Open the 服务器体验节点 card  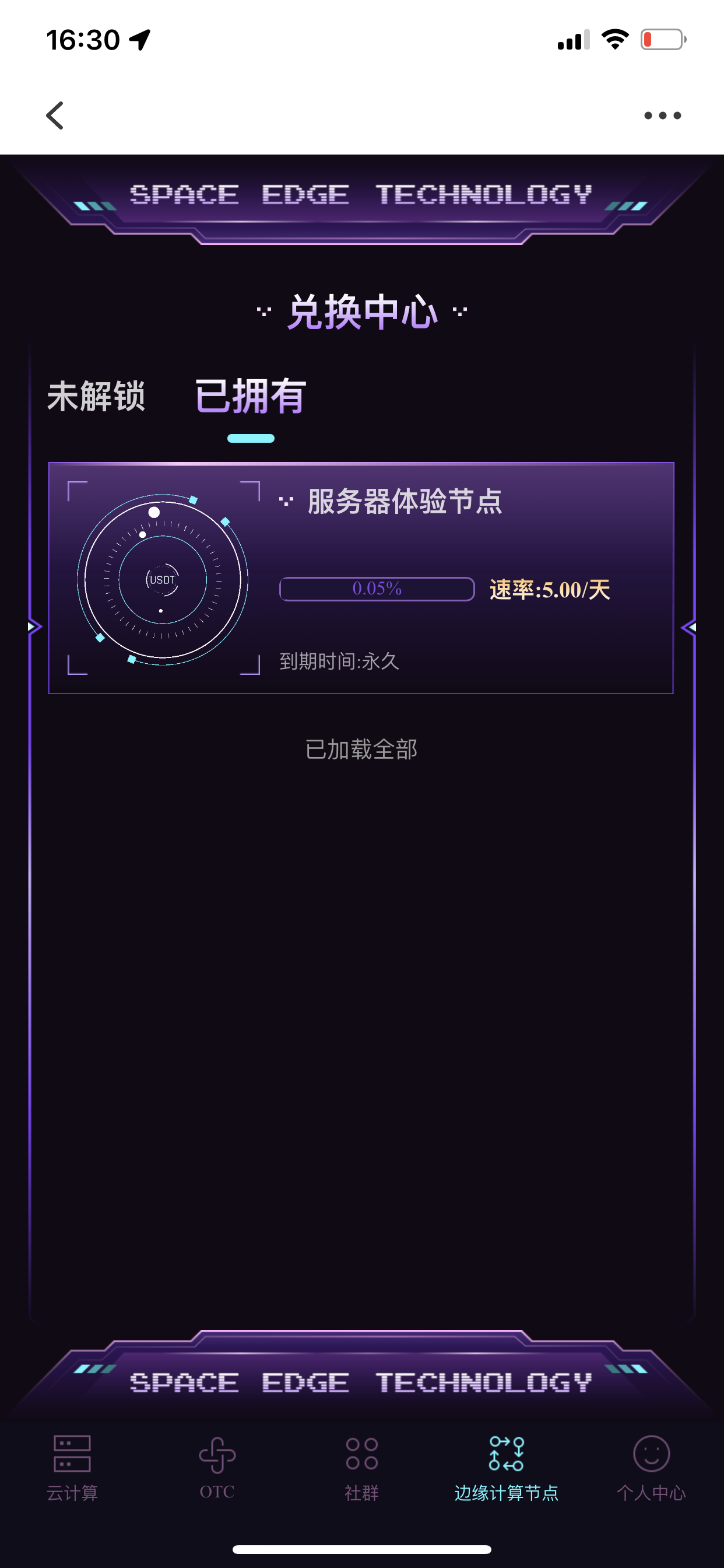(x=361, y=577)
